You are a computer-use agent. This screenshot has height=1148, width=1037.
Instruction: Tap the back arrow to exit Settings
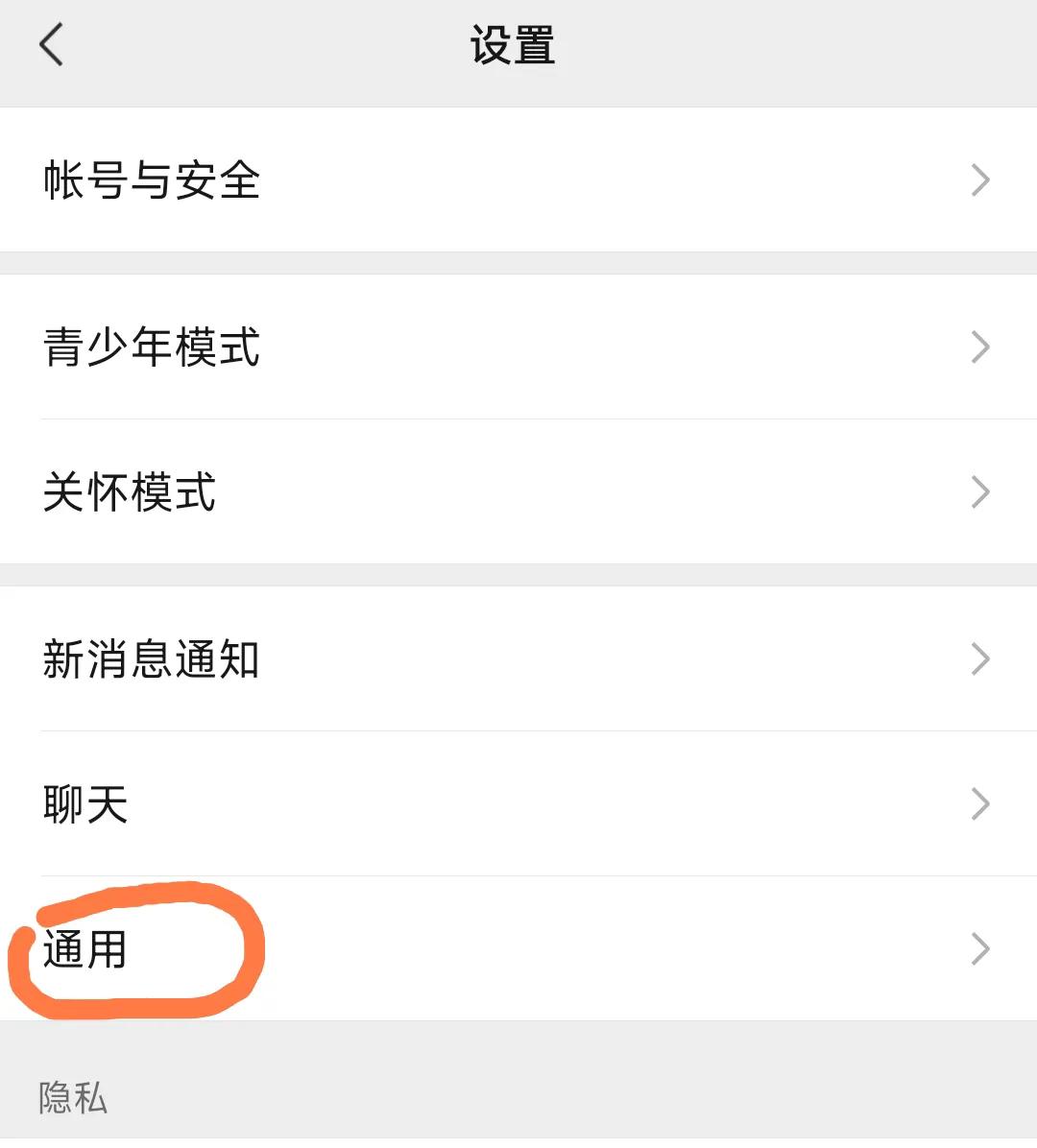coord(50,45)
